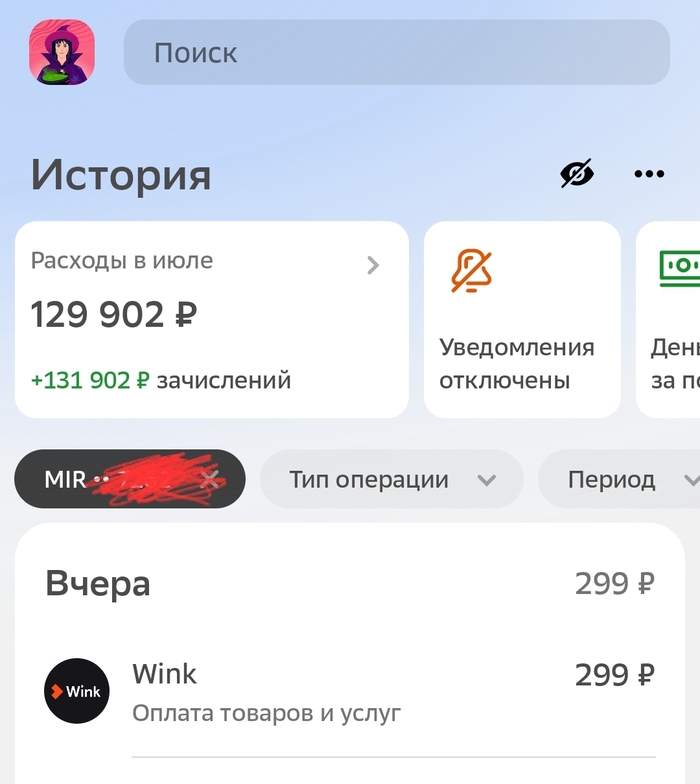Open the profile avatar

pyautogui.click(x=62, y=52)
